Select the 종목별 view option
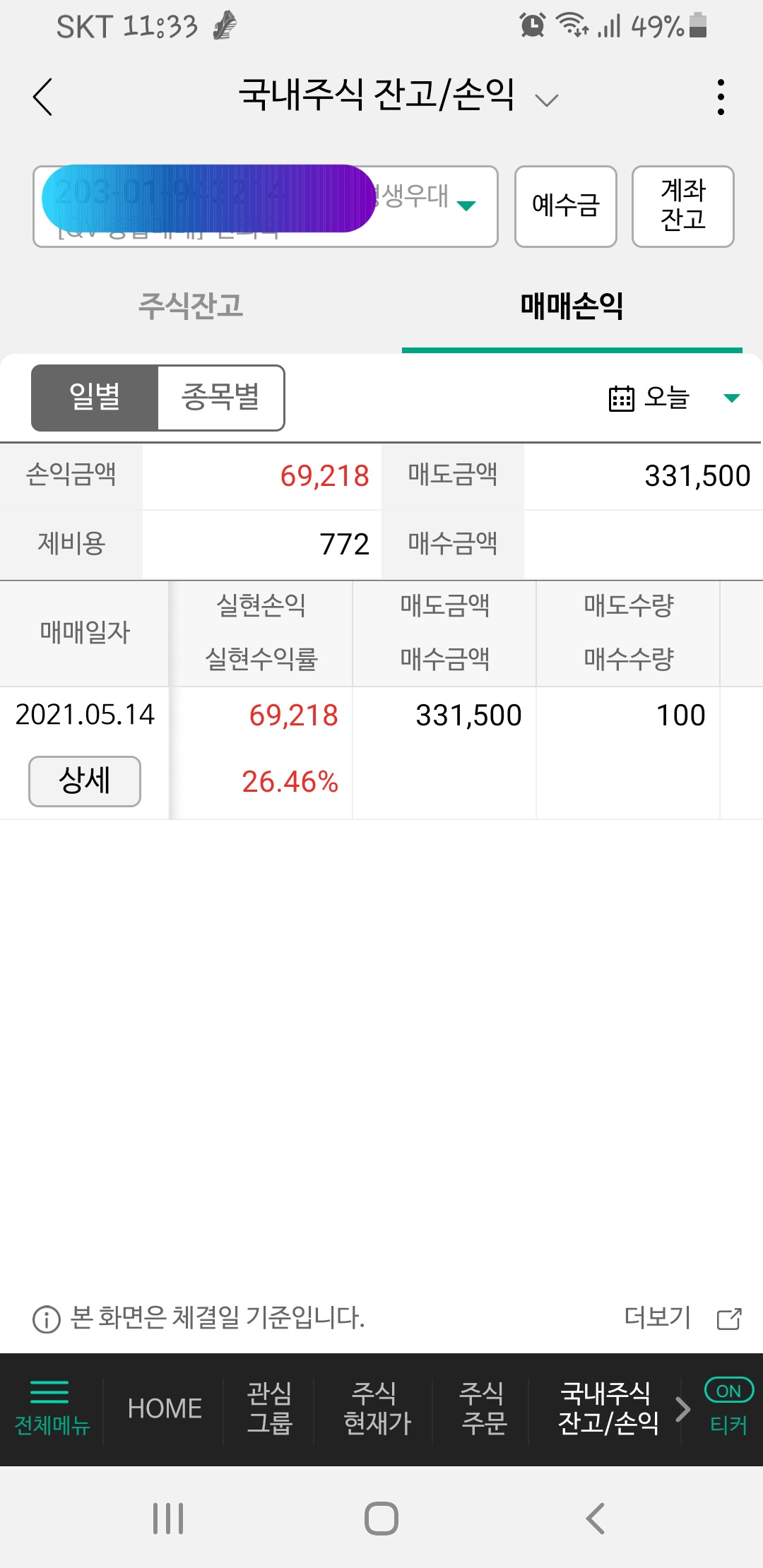The image size is (763, 1568). click(x=220, y=397)
